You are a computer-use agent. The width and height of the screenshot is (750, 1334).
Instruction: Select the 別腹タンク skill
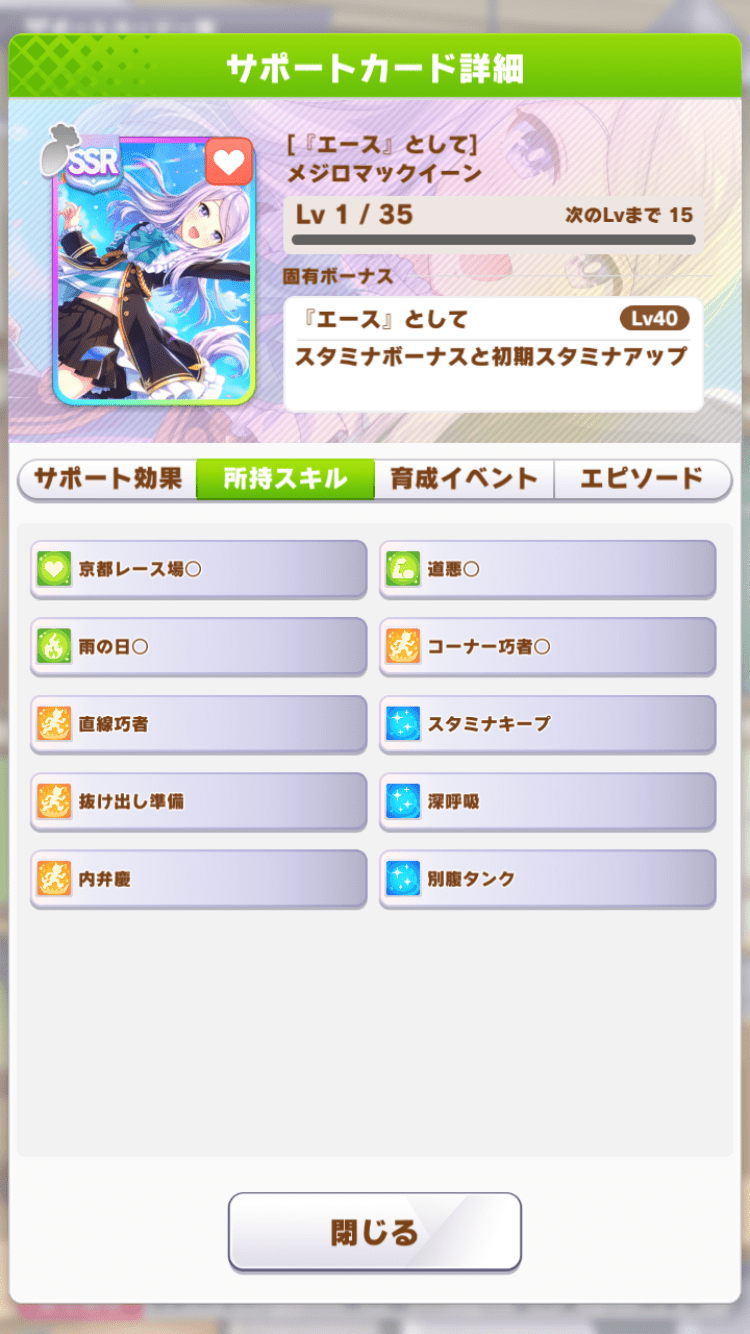point(548,879)
